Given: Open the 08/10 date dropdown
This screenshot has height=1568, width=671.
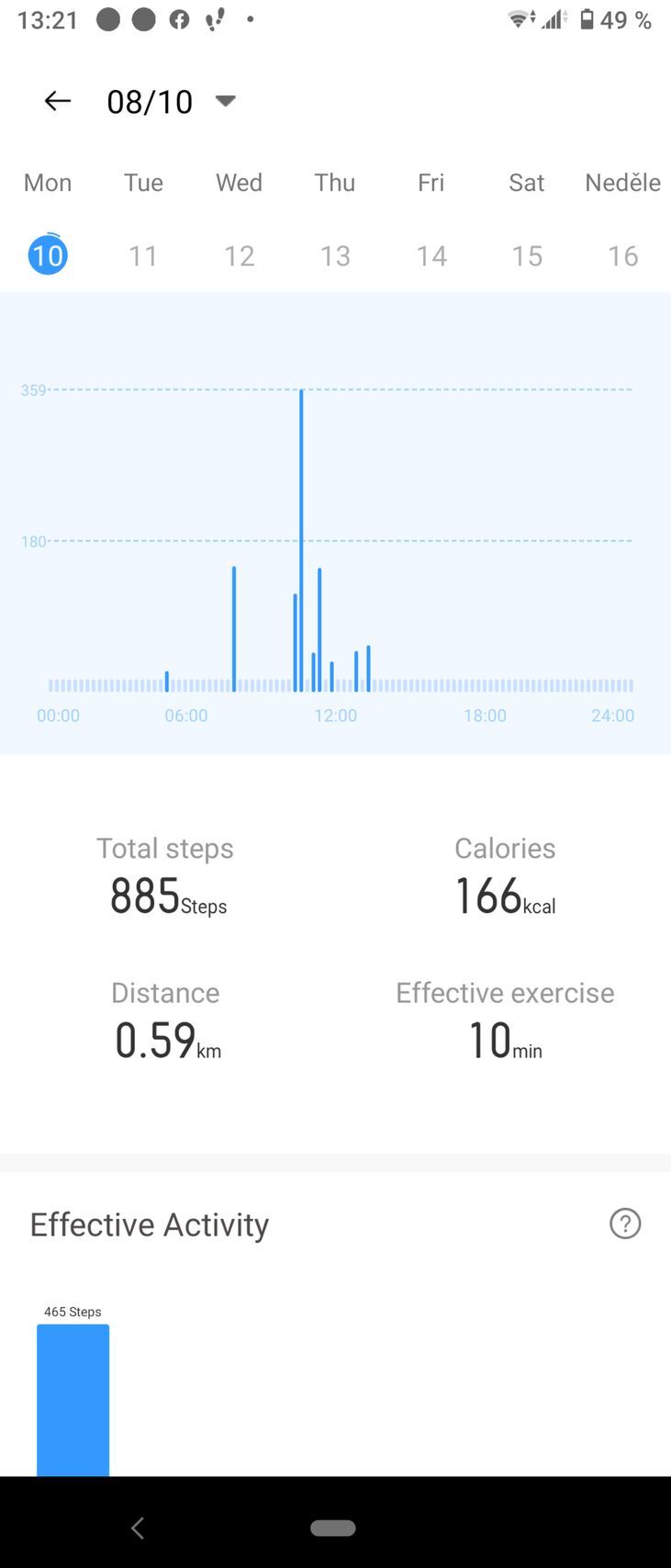Looking at the screenshot, I should (225, 101).
